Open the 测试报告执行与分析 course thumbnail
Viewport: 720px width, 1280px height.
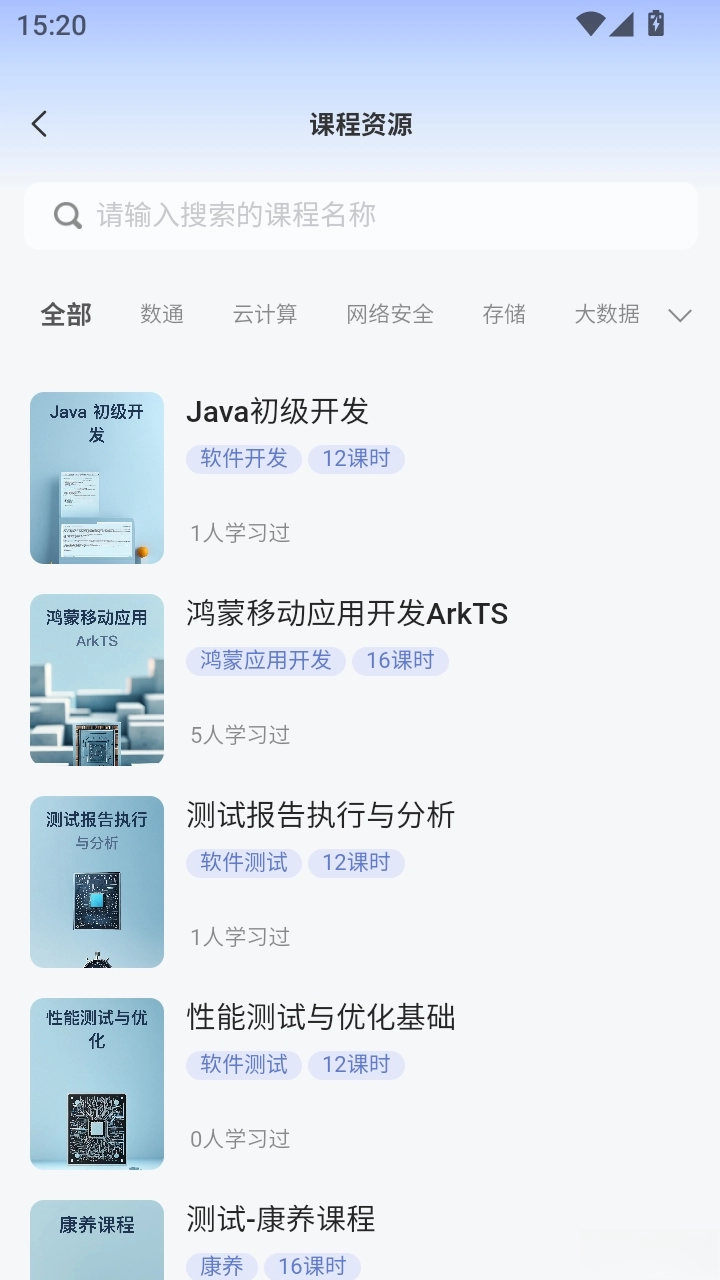coord(96,881)
